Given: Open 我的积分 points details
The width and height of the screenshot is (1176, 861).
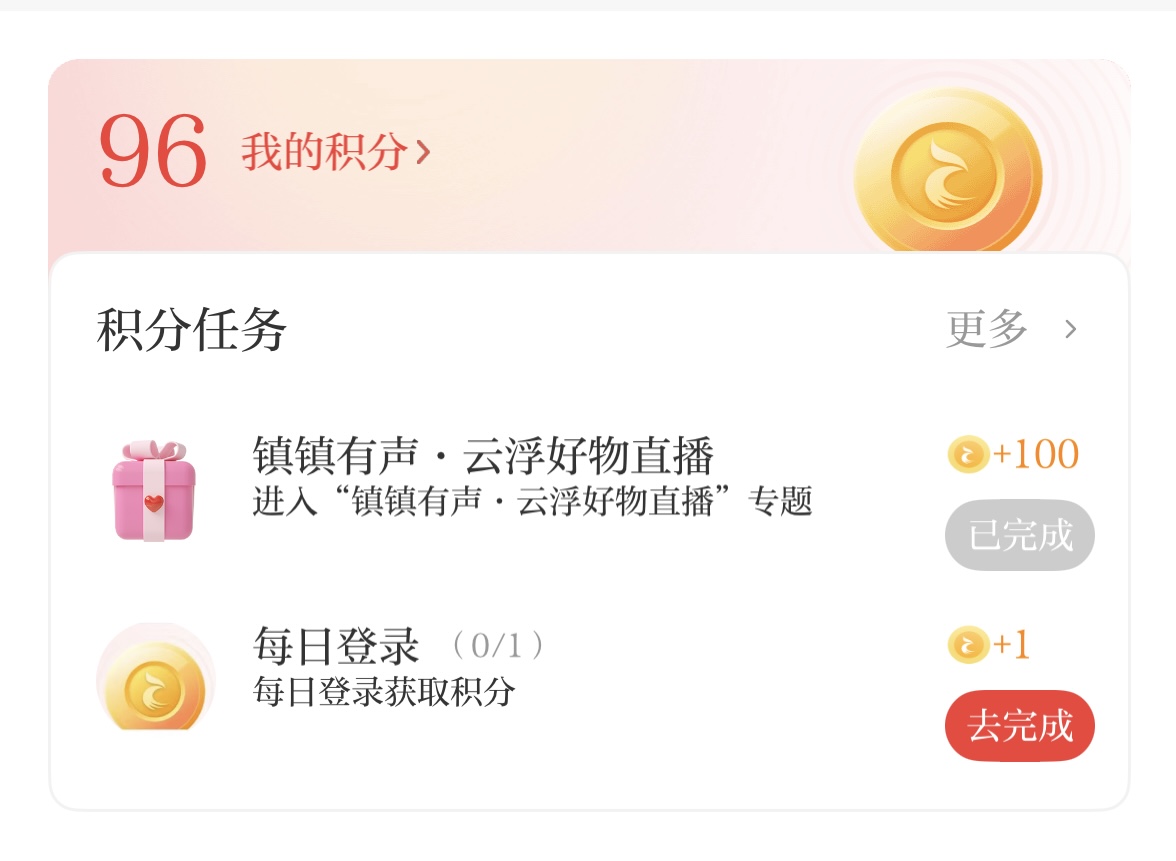Looking at the screenshot, I should click(335, 153).
